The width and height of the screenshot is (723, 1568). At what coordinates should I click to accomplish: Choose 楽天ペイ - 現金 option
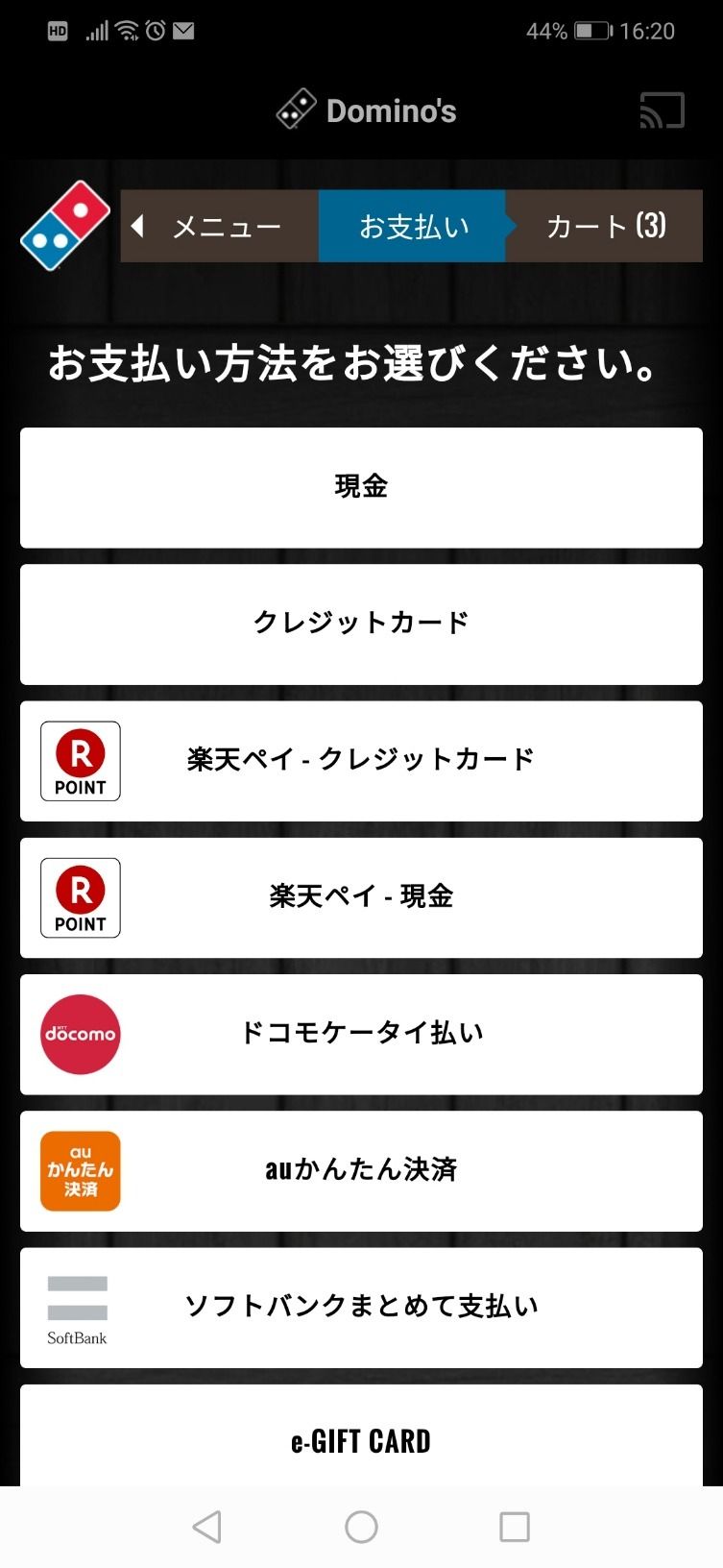(x=361, y=896)
